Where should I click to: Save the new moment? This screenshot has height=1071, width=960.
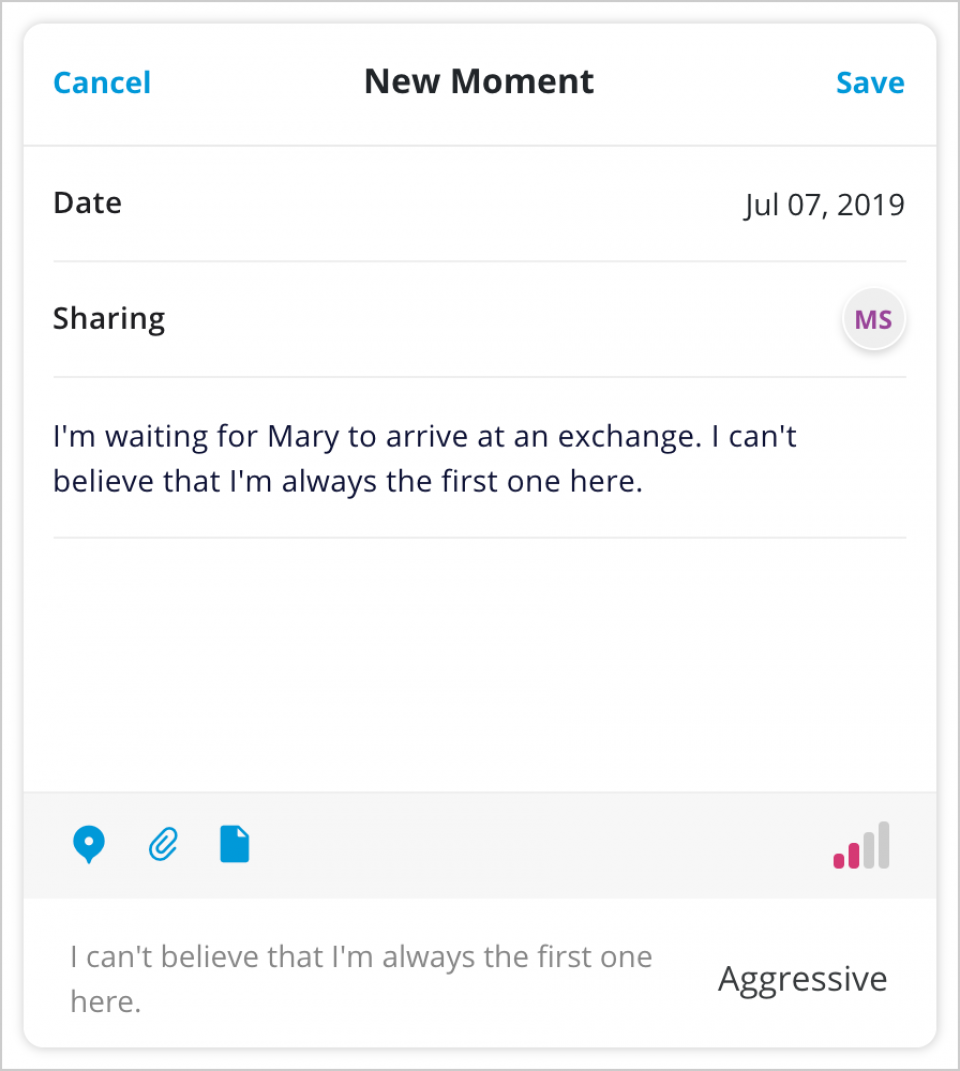tap(869, 83)
